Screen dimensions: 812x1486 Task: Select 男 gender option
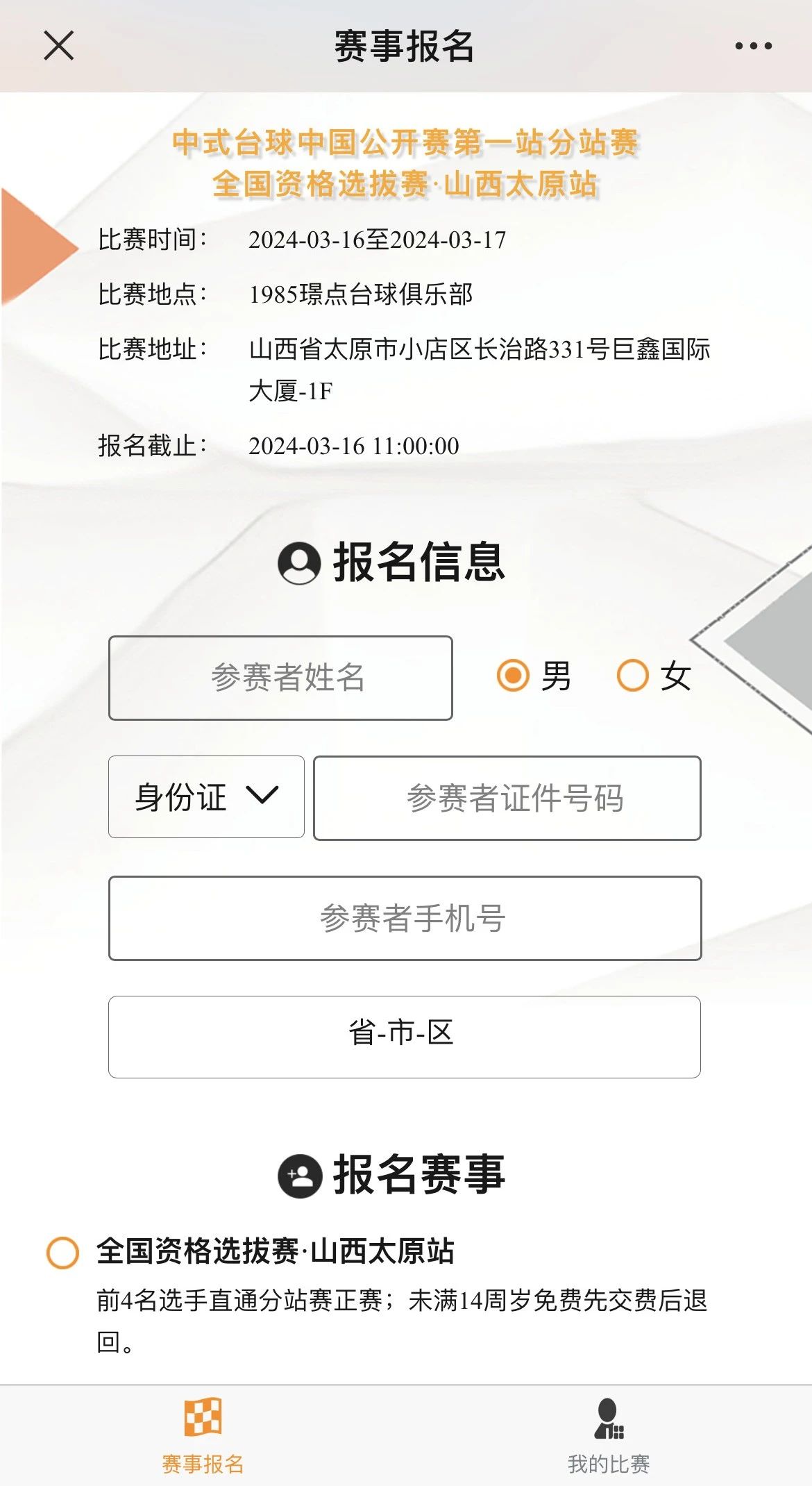pos(514,676)
